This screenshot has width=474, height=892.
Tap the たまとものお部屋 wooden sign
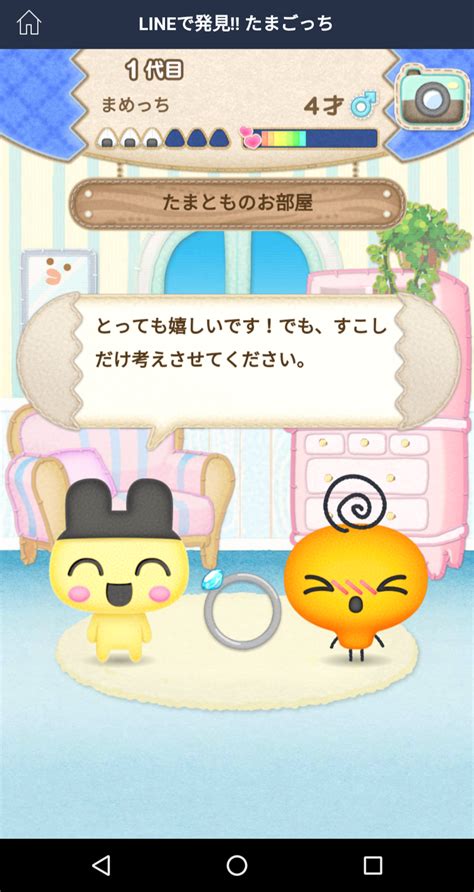(x=237, y=203)
